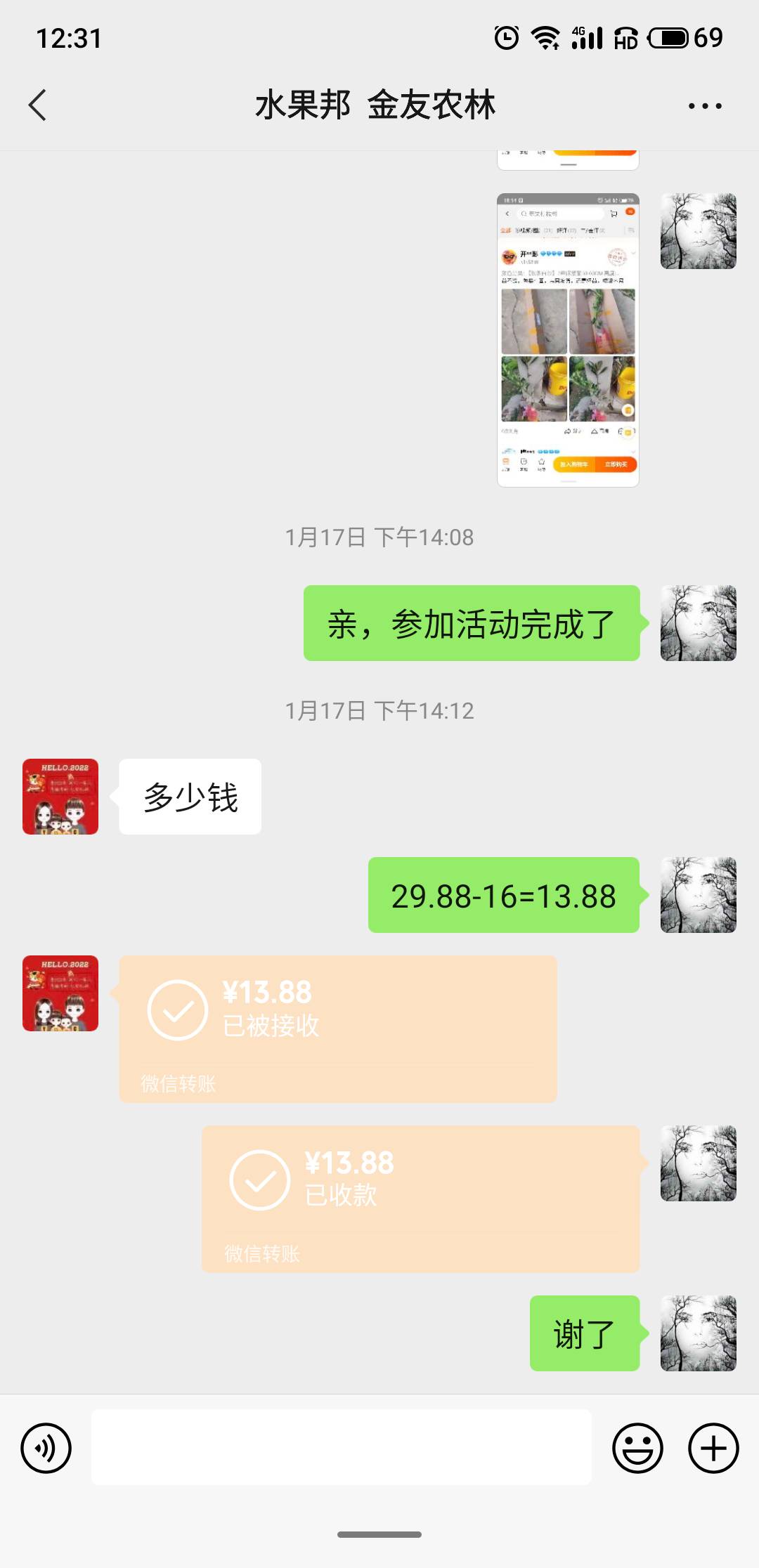Tap the message text field
The height and width of the screenshot is (1568, 759).
[x=341, y=1447]
